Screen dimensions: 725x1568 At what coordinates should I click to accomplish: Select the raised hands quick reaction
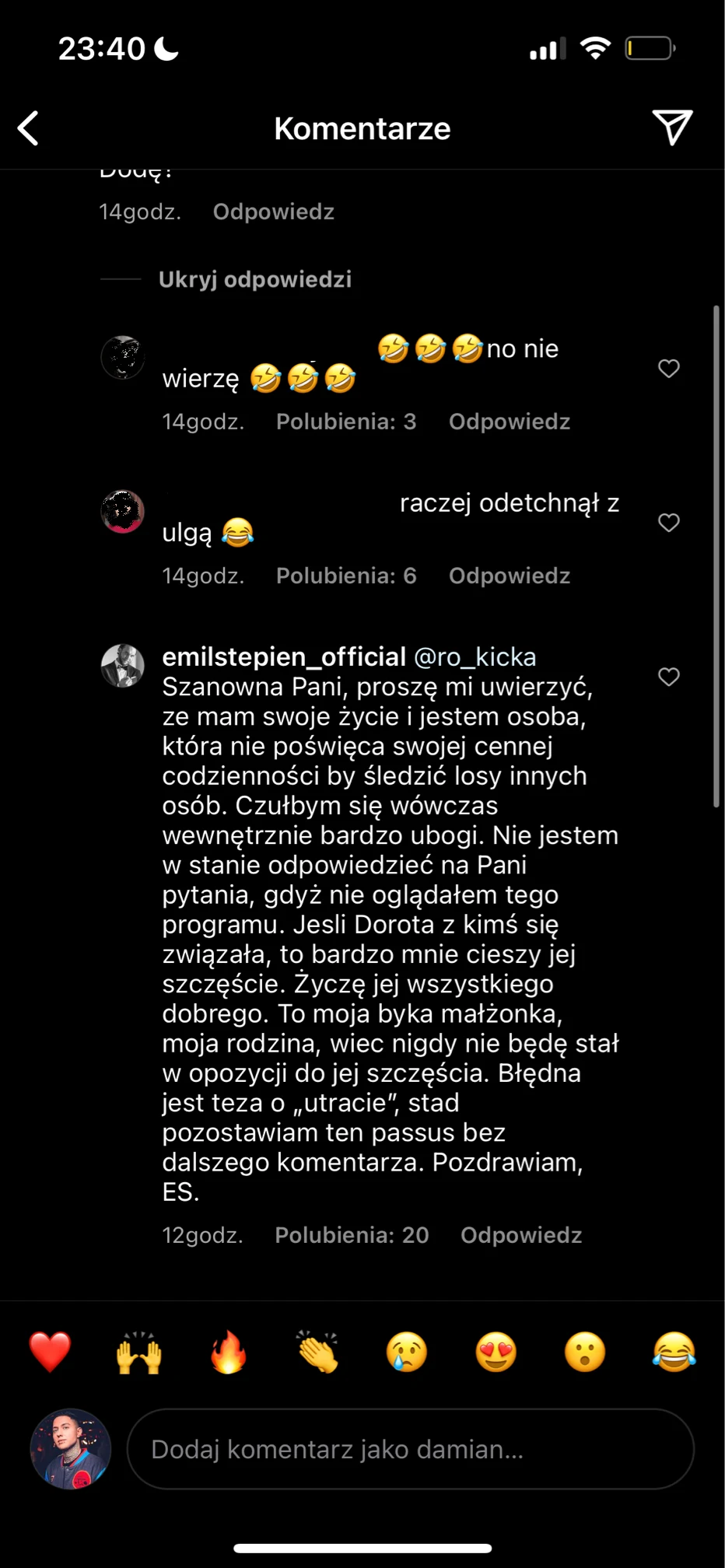pos(138,1353)
